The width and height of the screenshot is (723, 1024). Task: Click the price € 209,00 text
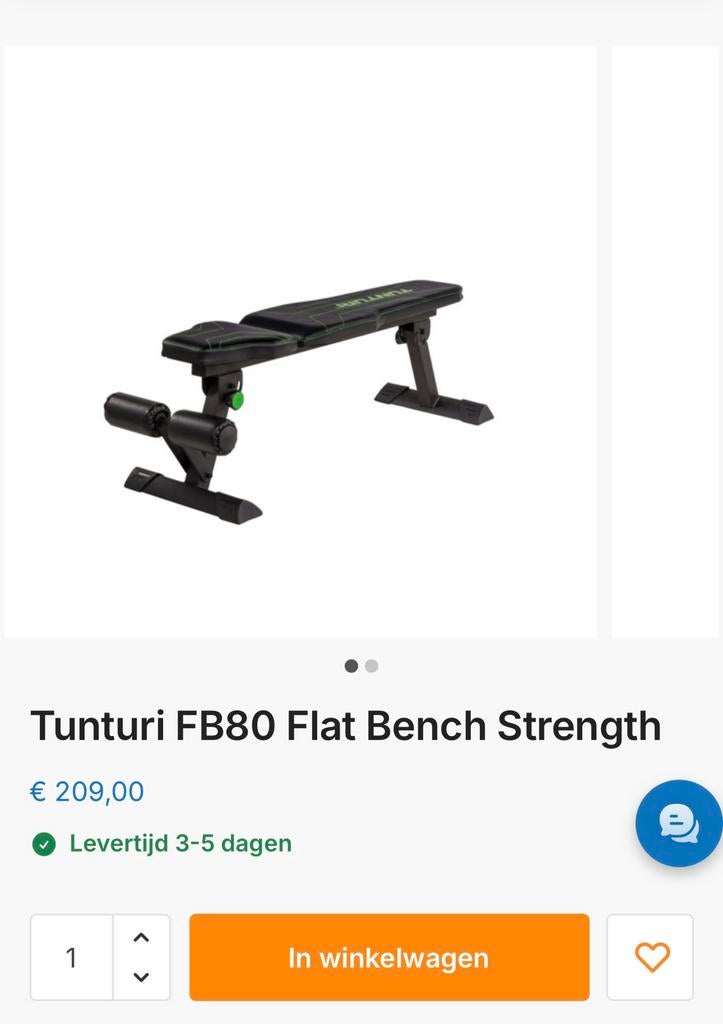point(87,790)
